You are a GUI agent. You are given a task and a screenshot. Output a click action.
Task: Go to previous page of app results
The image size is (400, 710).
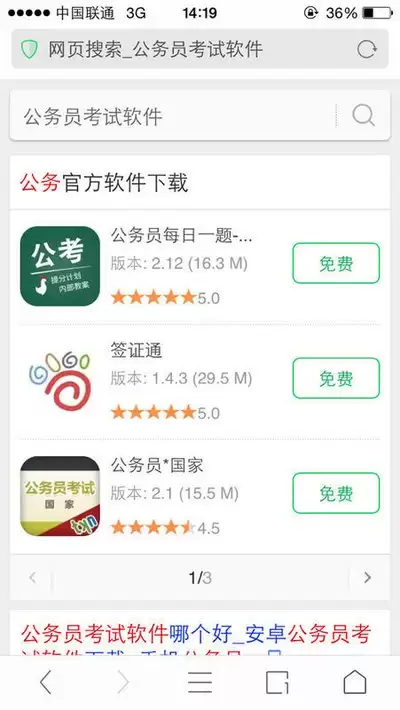click(32, 577)
